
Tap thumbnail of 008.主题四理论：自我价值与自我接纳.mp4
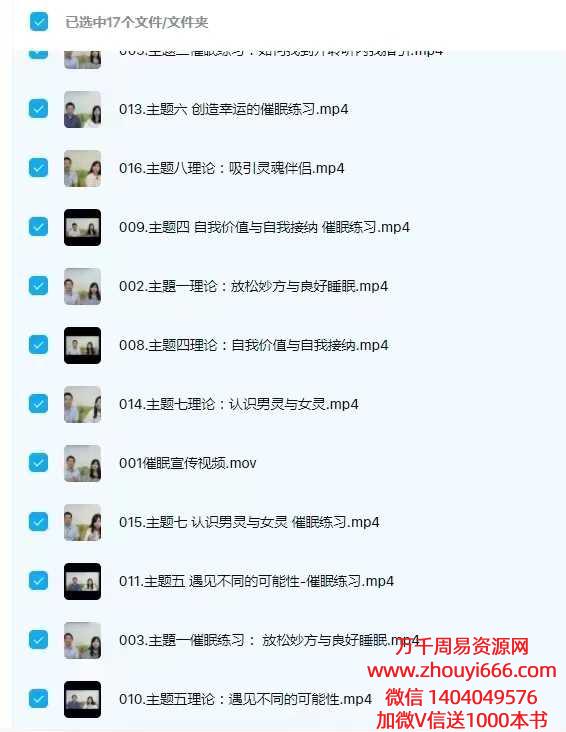(82, 345)
